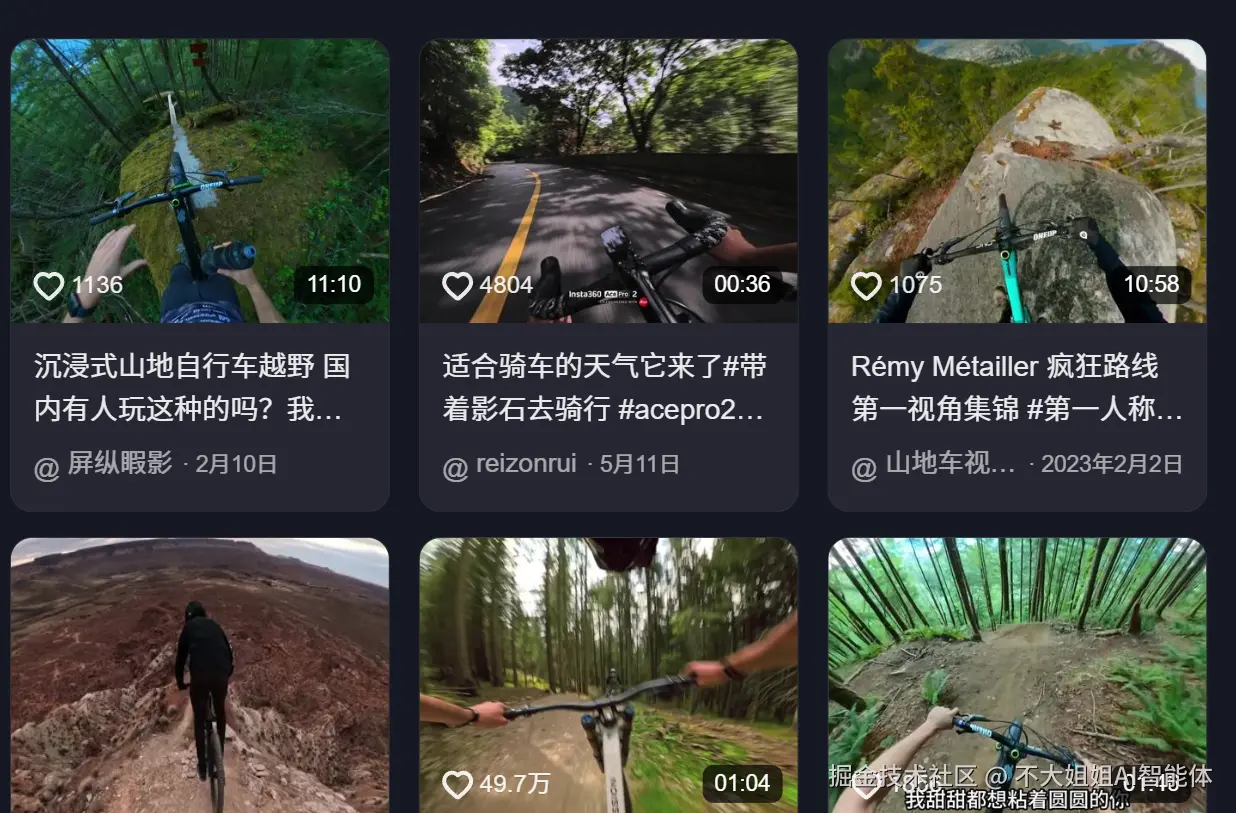Open the Rémy Métailler 疯狂路线 video
1236x813 pixels.
click(1016, 181)
